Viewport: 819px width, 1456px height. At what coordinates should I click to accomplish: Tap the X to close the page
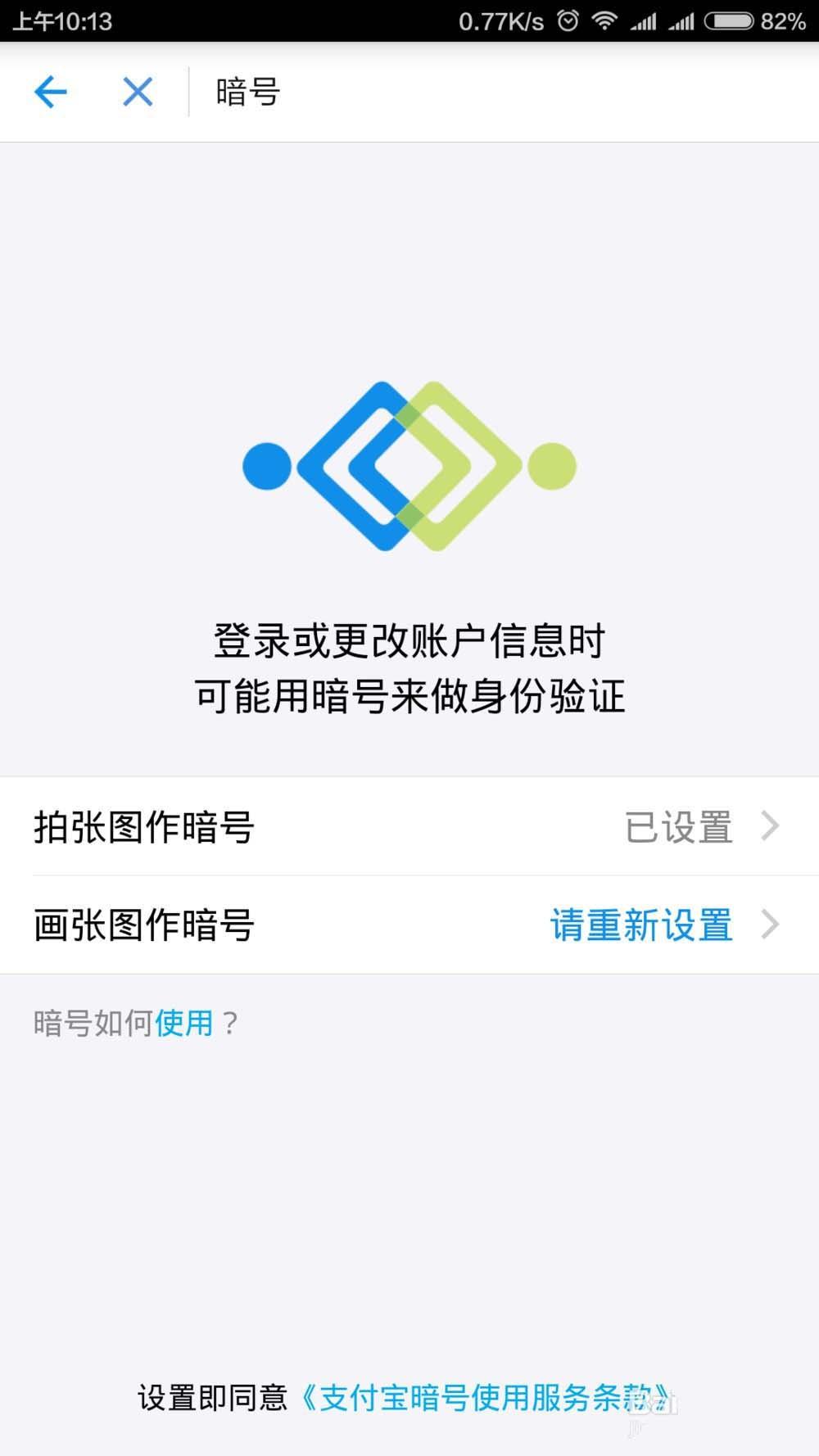click(138, 92)
